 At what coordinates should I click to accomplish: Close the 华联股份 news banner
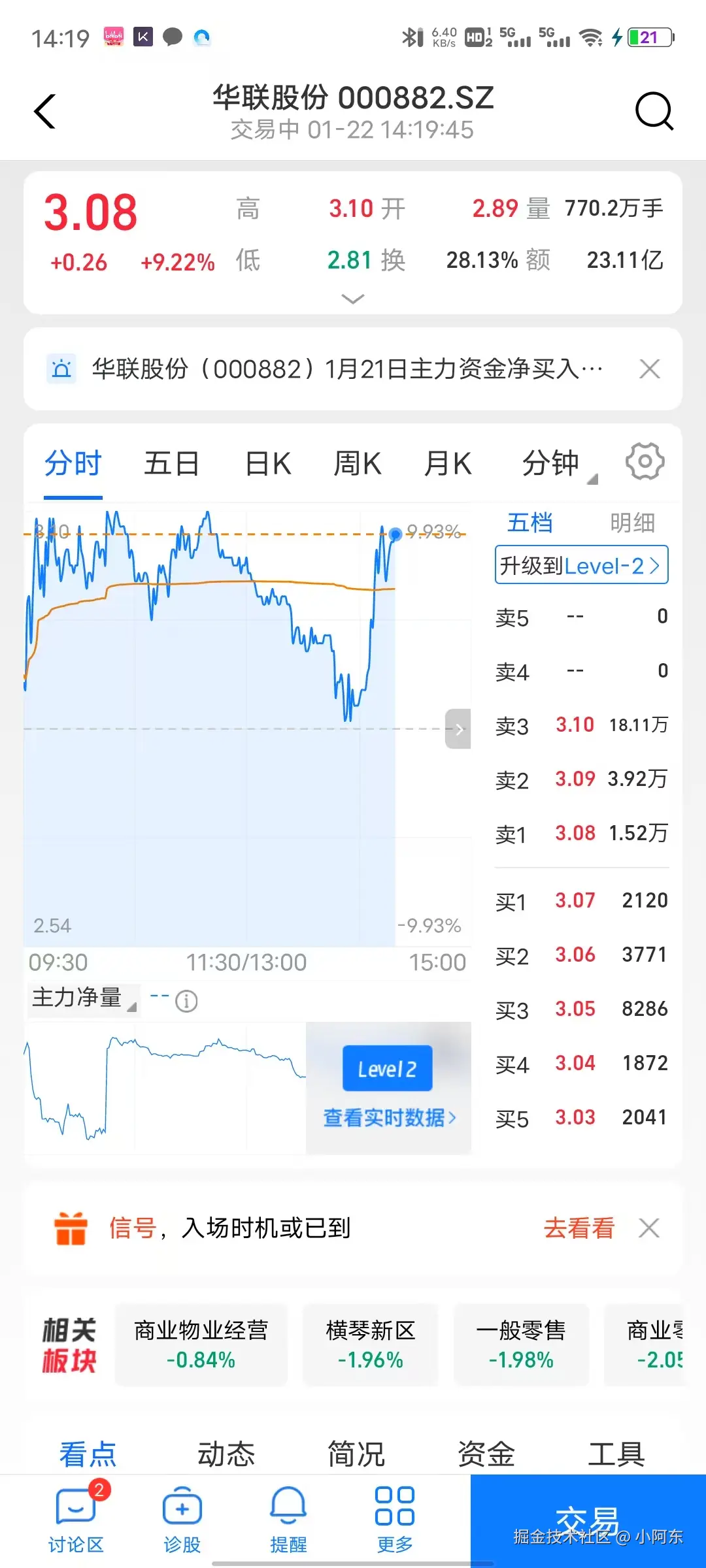coord(649,368)
